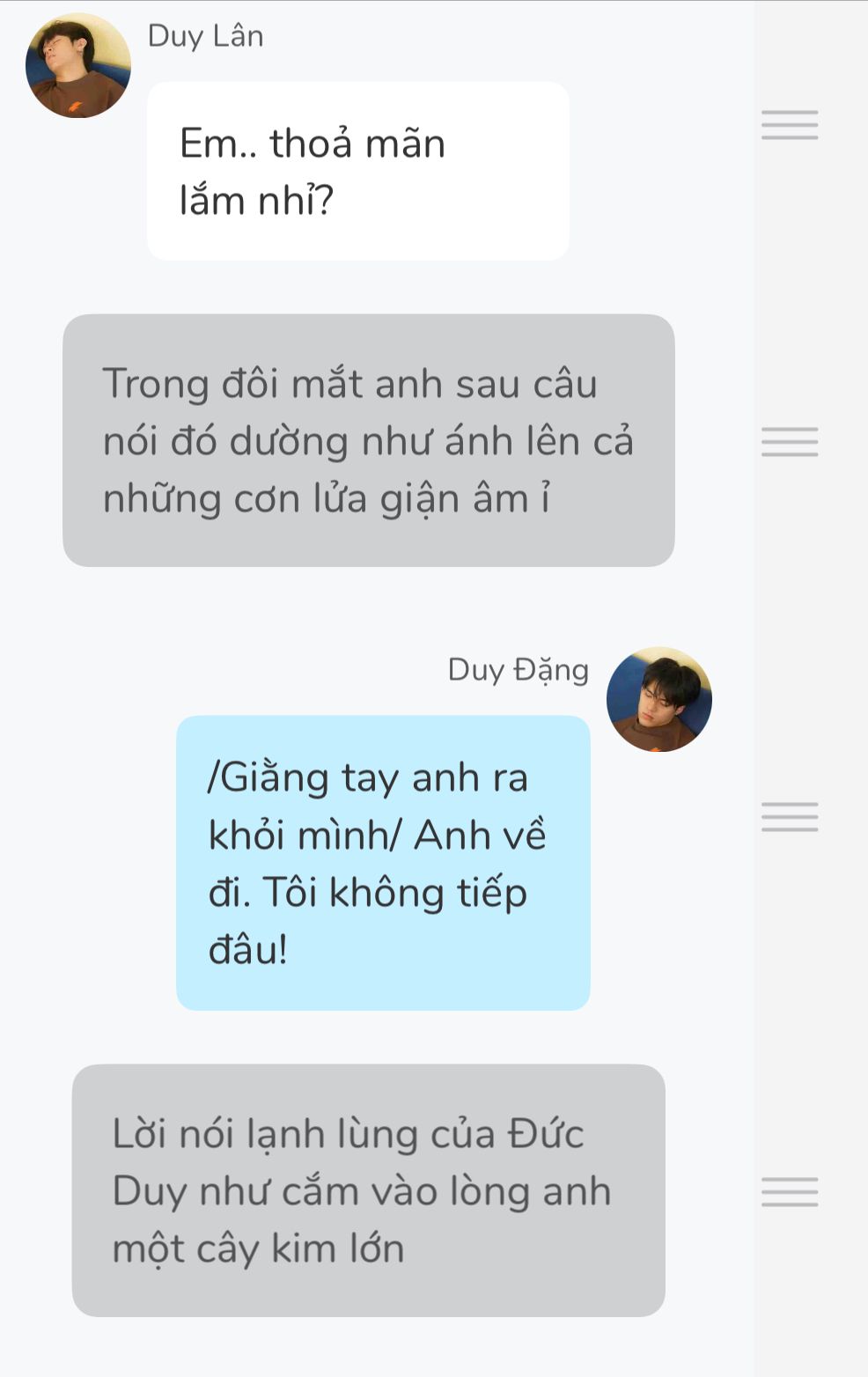Tap the reorder handle beside "Em.. thoả mãn lắm nhỉ?"
This screenshot has height=1377, width=868.
[x=790, y=125]
